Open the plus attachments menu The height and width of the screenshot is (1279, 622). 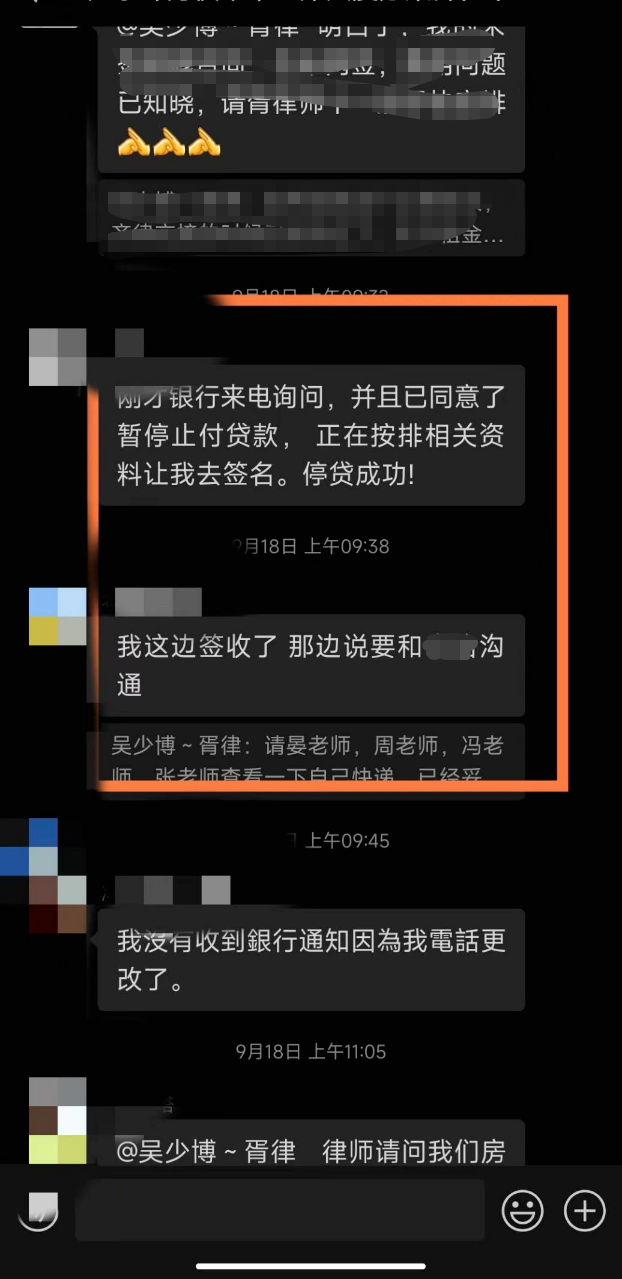[585, 1211]
